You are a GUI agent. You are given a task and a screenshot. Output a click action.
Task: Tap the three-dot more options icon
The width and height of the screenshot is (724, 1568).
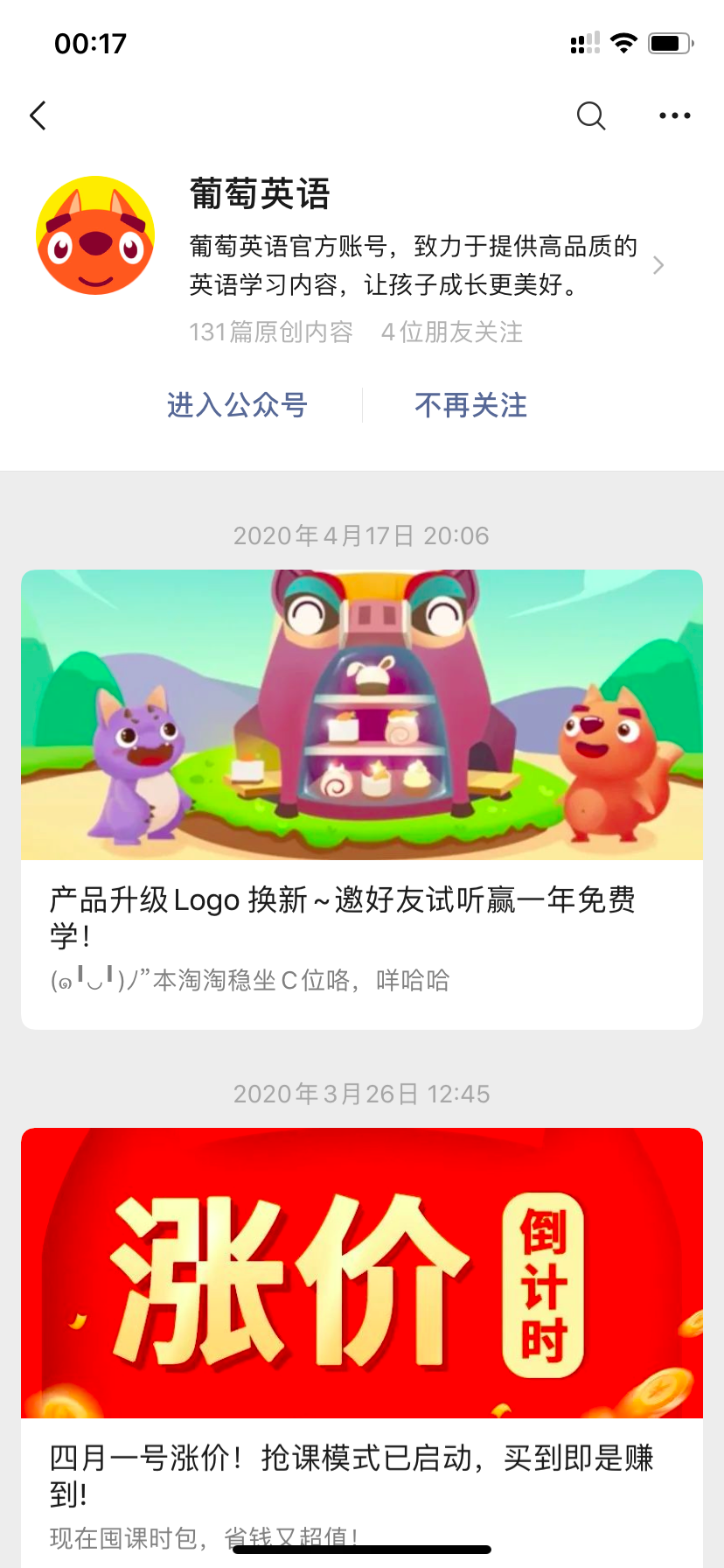[673, 115]
